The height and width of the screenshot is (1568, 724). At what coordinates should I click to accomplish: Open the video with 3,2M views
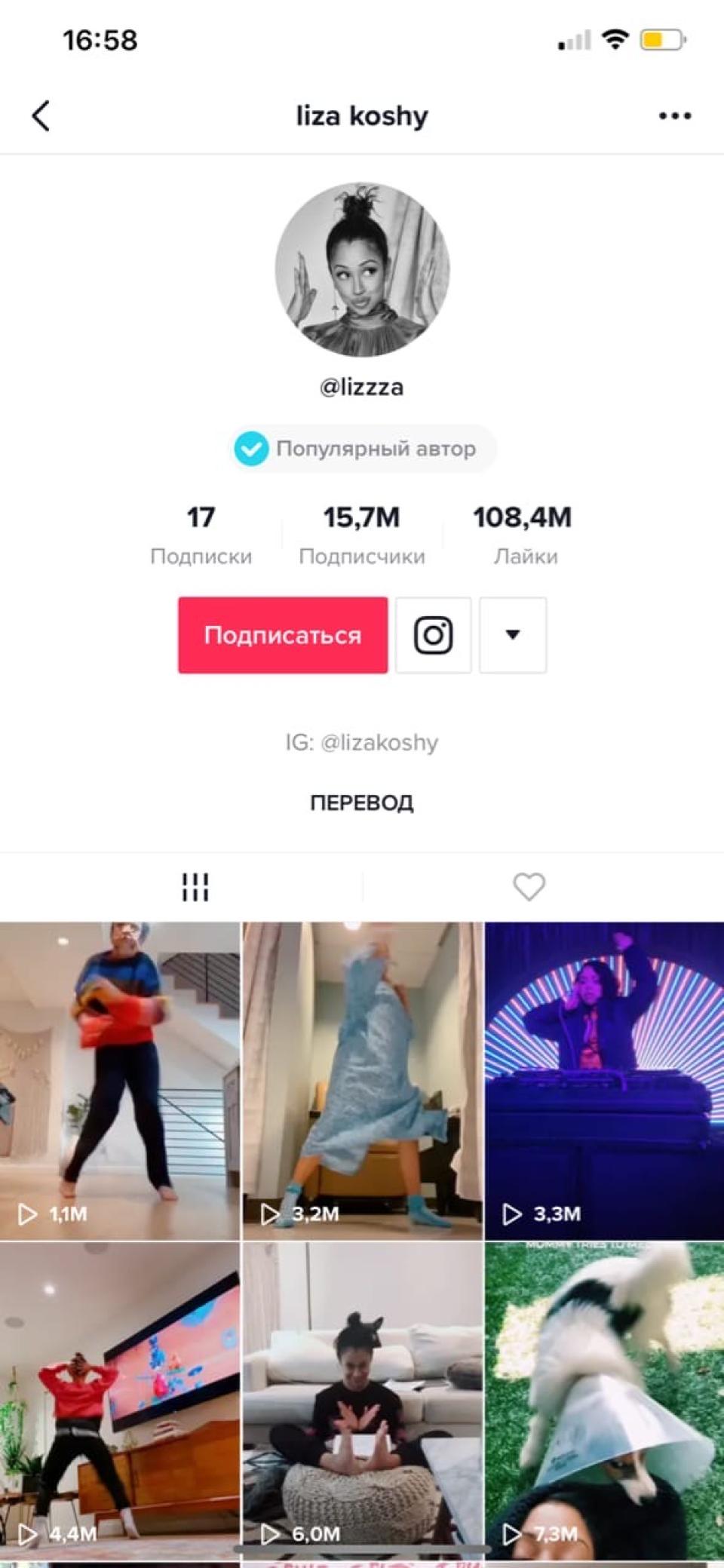362,1080
